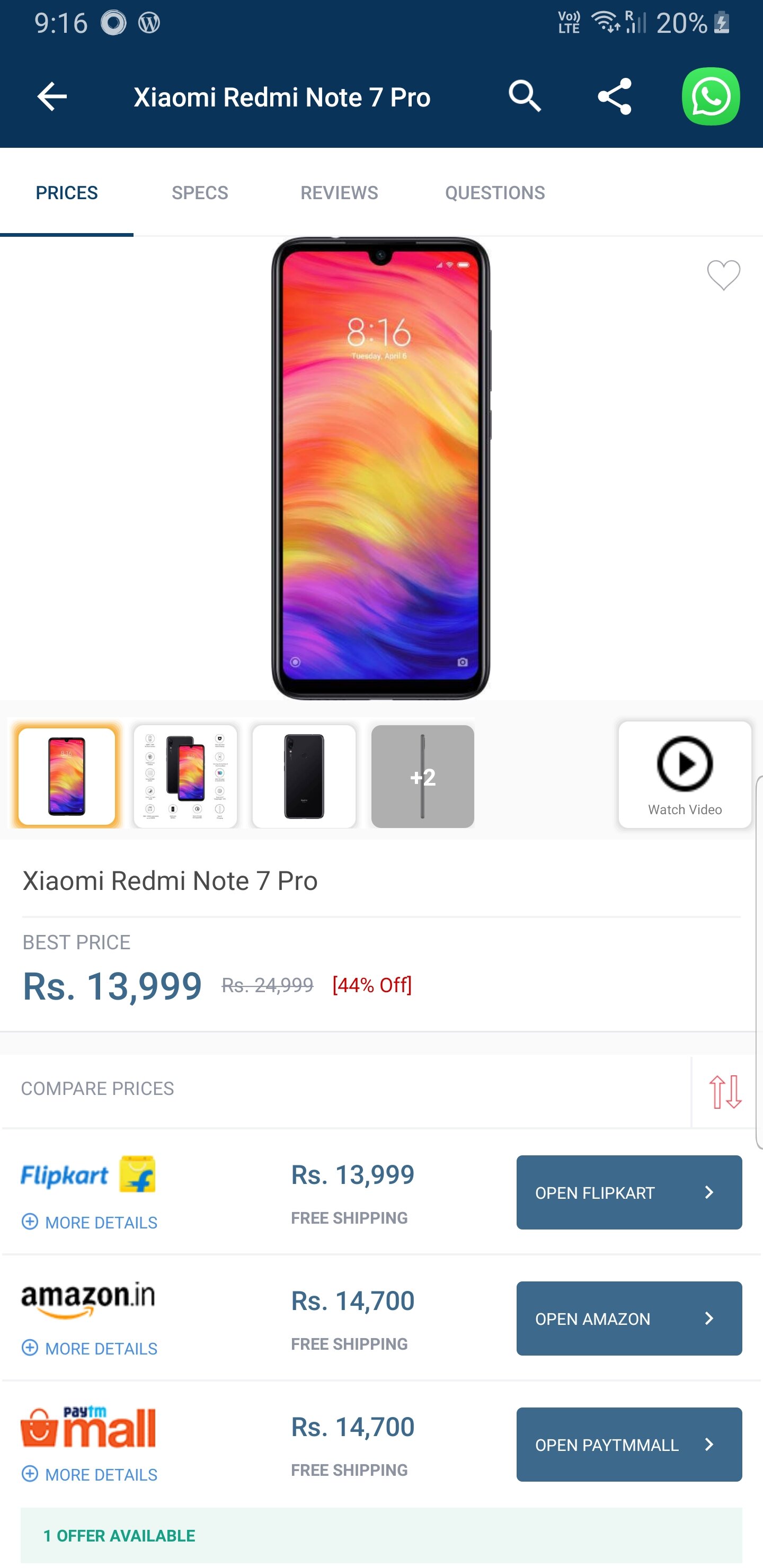This screenshot has height=1568, width=763.
Task: View the black back-side phone thumbnail
Action: (304, 776)
